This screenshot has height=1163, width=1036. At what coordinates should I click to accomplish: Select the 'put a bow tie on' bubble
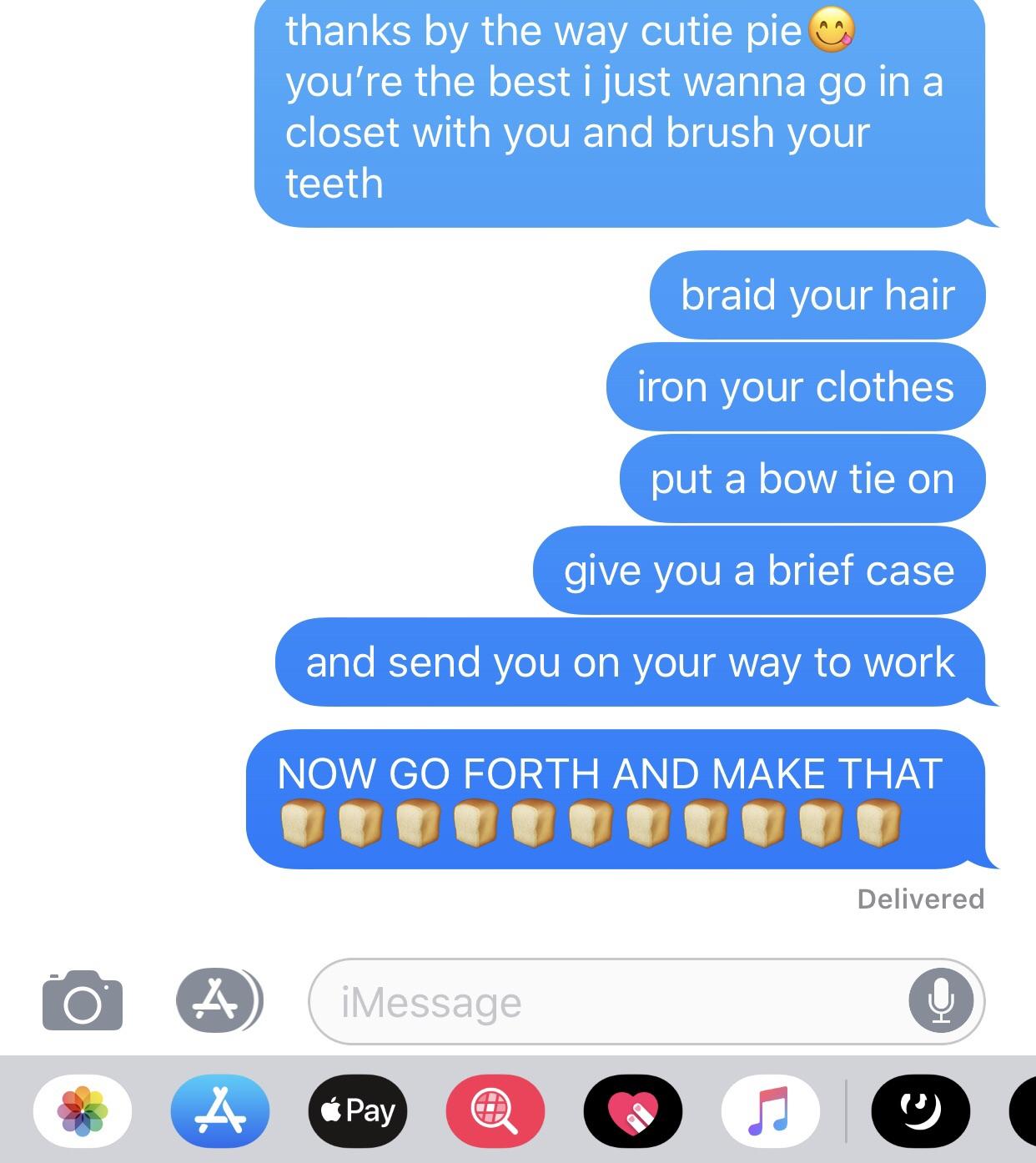pos(800,479)
